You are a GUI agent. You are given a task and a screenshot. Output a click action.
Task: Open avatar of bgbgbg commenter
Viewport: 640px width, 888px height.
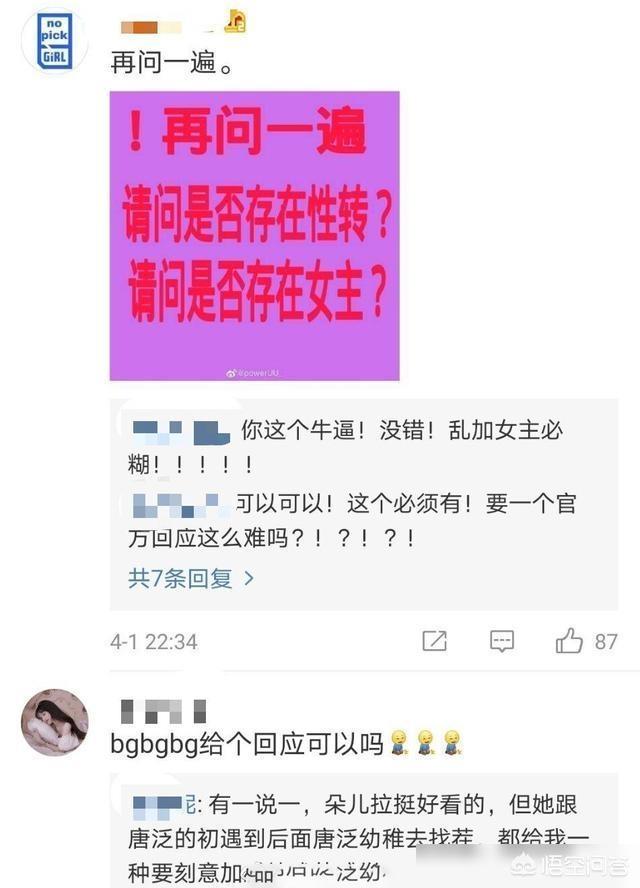click(55, 721)
